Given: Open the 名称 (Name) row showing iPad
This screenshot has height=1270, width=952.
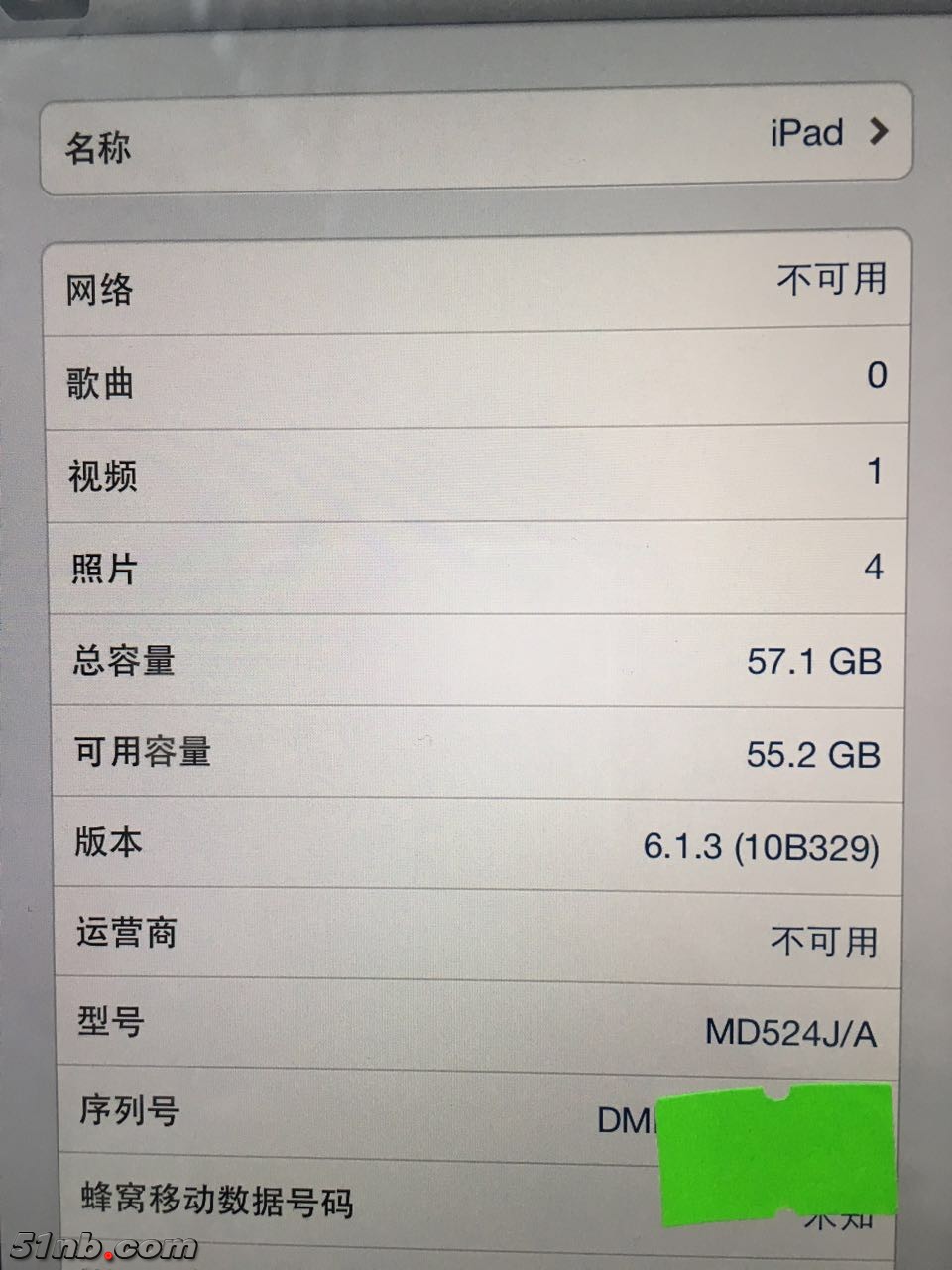Looking at the screenshot, I should click(x=476, y=140).
